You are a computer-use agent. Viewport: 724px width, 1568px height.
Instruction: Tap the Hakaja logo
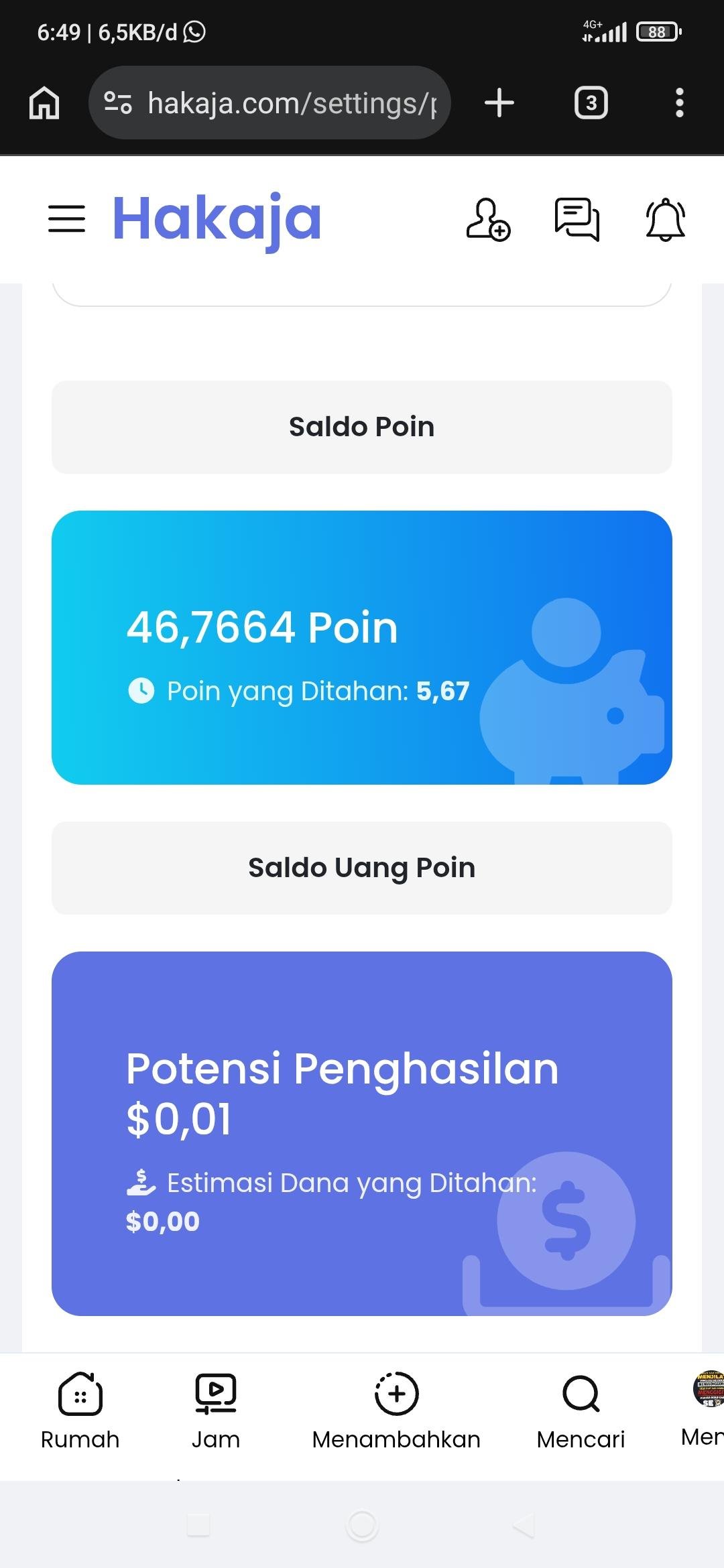pyautogui.click(x=217, y=219)
